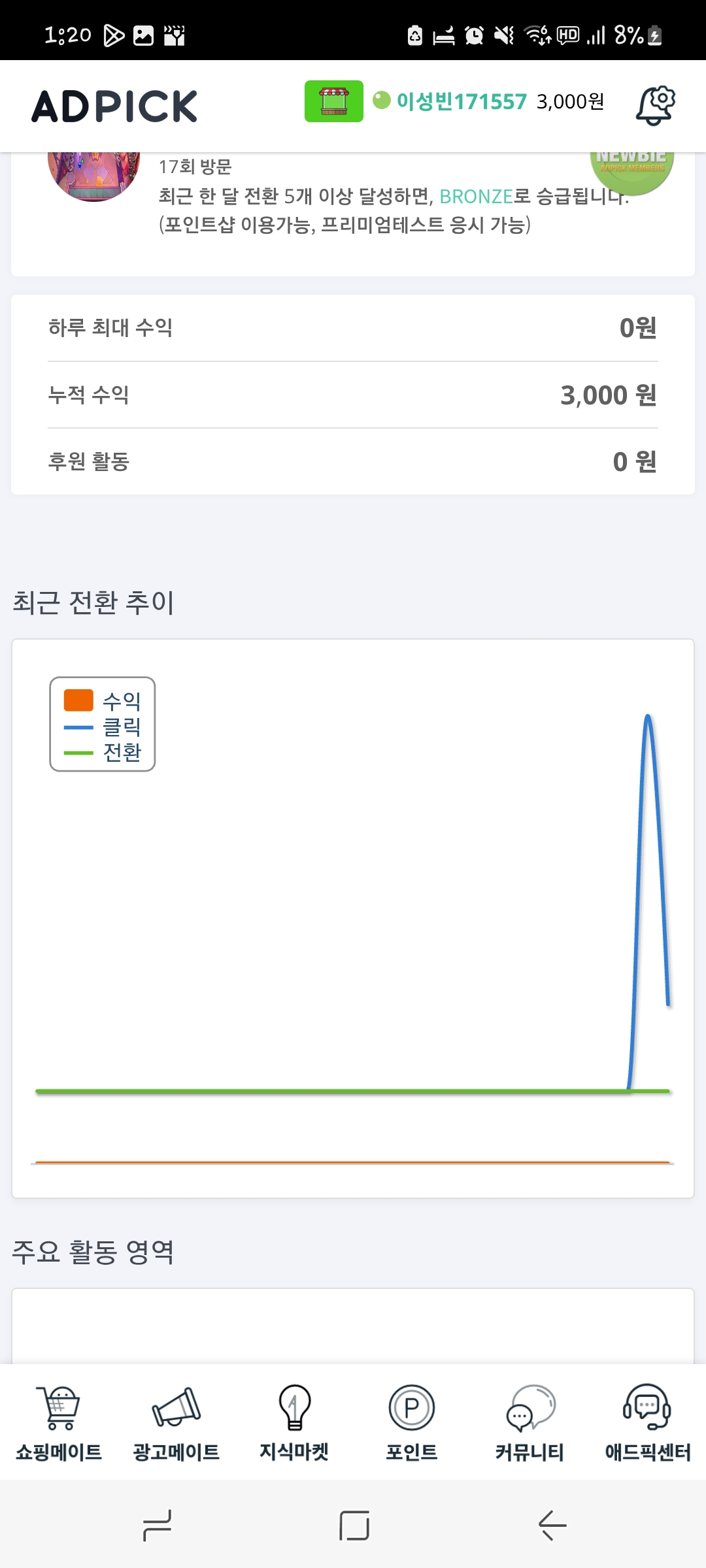Open the notification bell settings
This screenshot has height=1568, width=706.
(x=655, y=105)
